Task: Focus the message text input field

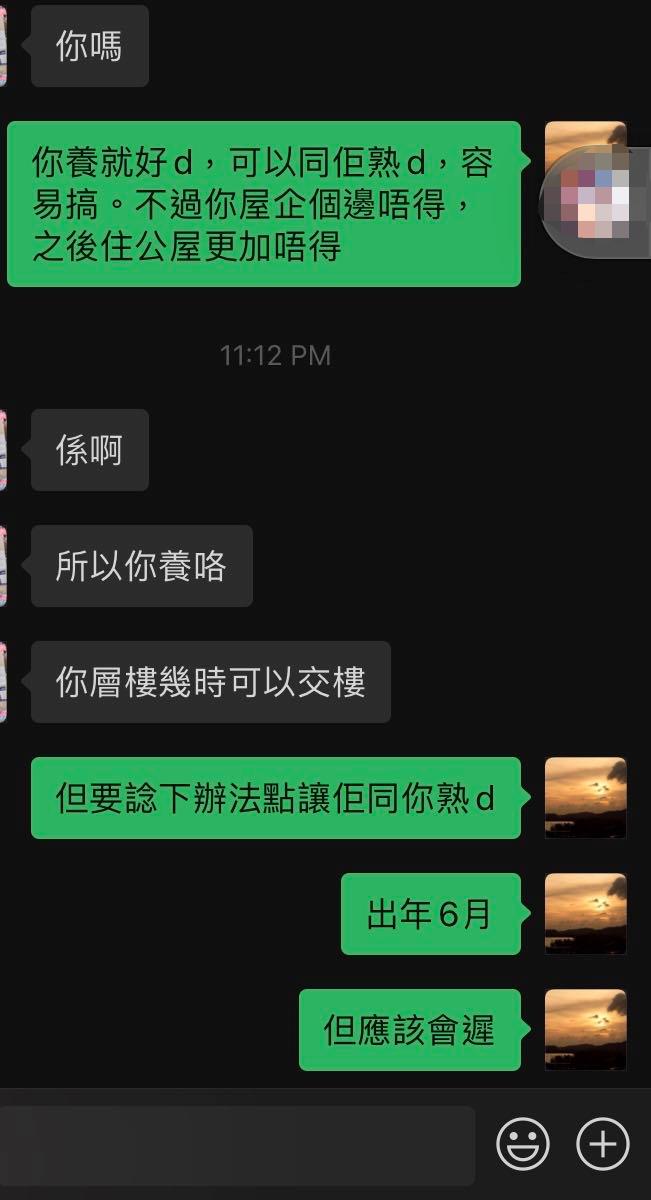Action: (x=236, y=1144)
